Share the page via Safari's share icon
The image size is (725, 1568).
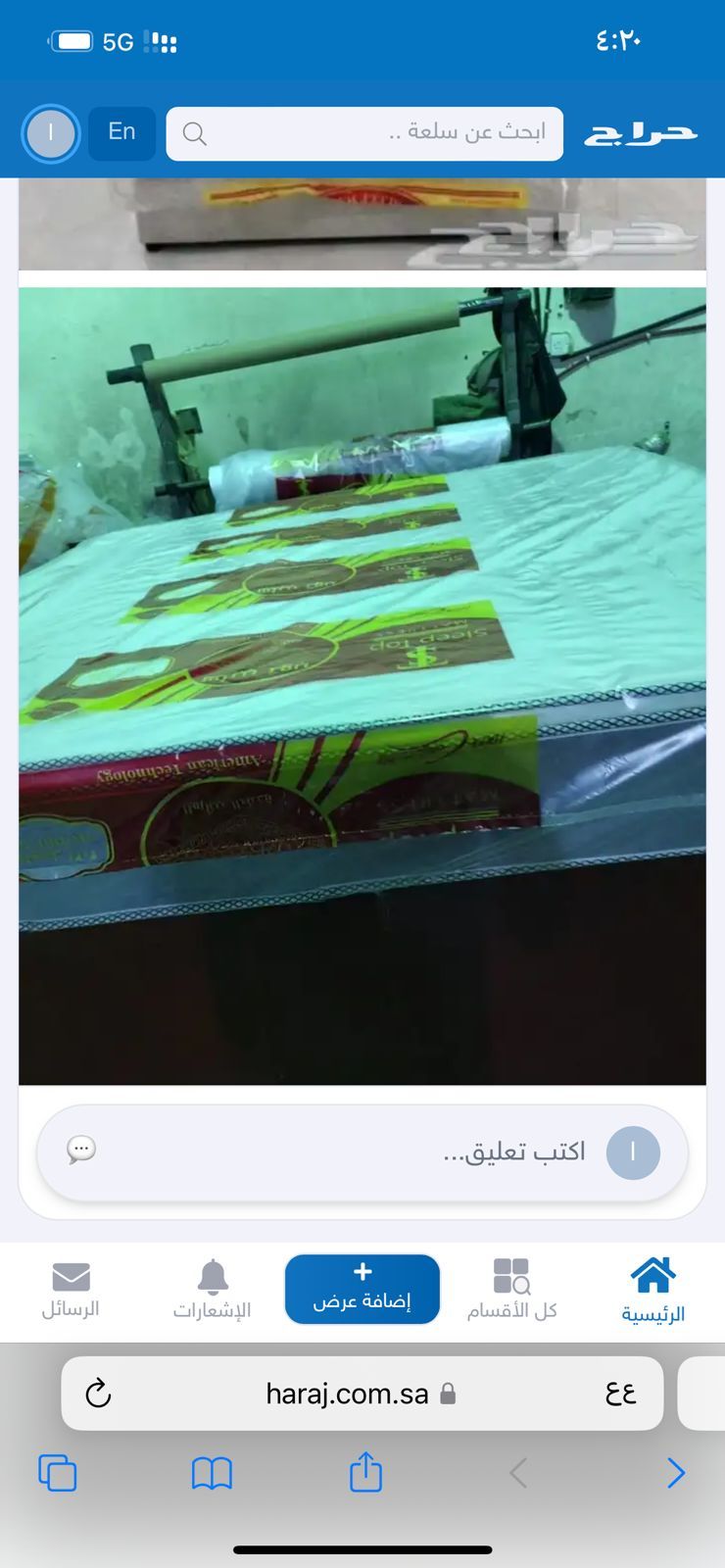coord(365,1472)
